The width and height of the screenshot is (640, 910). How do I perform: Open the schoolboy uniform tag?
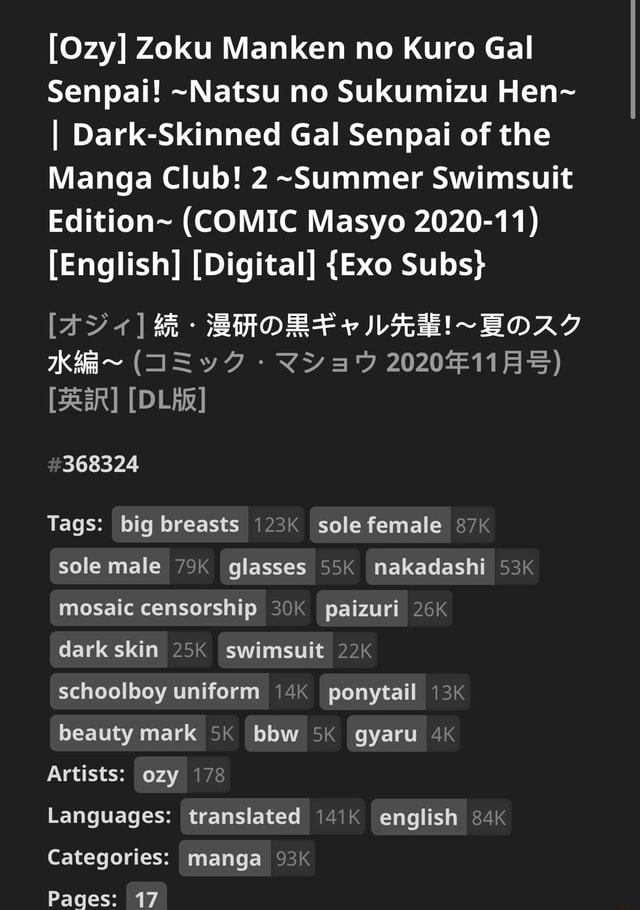pos(159,691)
